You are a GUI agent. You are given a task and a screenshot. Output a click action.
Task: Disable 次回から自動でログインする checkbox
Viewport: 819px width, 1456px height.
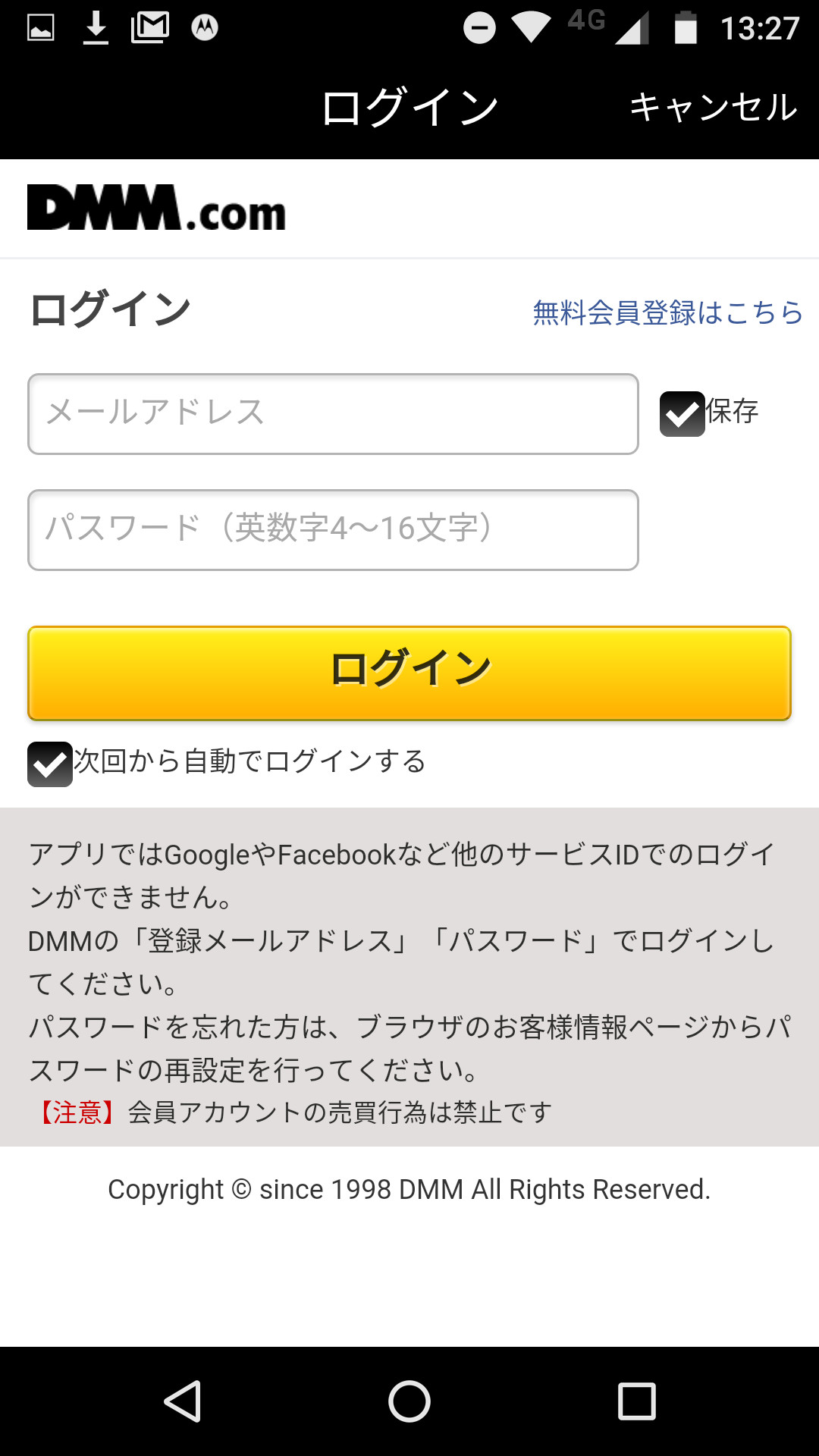(x=50, y=764)
